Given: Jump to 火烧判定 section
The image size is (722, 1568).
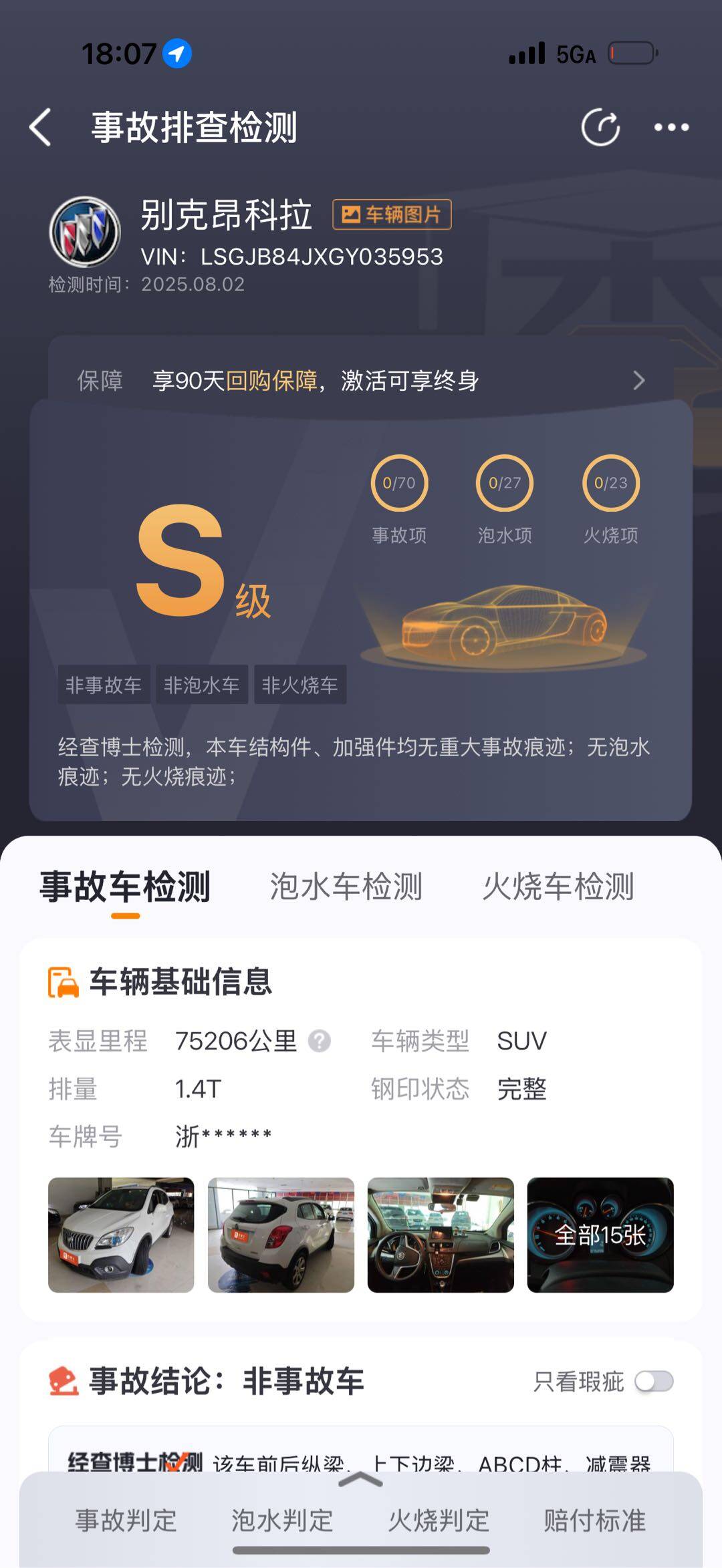Looking at the screenshot, I should (x=439, y=1521).
